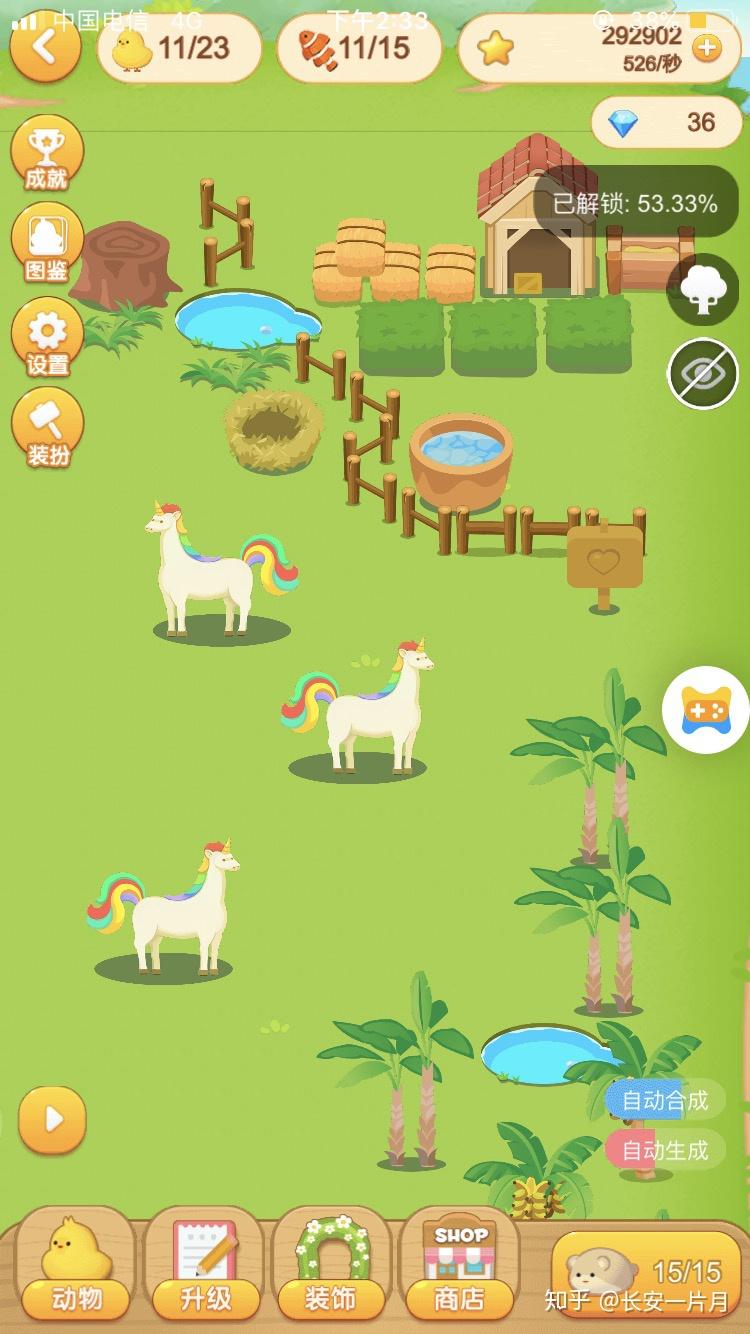The image size is (750, 1334).
Task: Enable 自动合成 auto merge
Action: point(664,1100)
